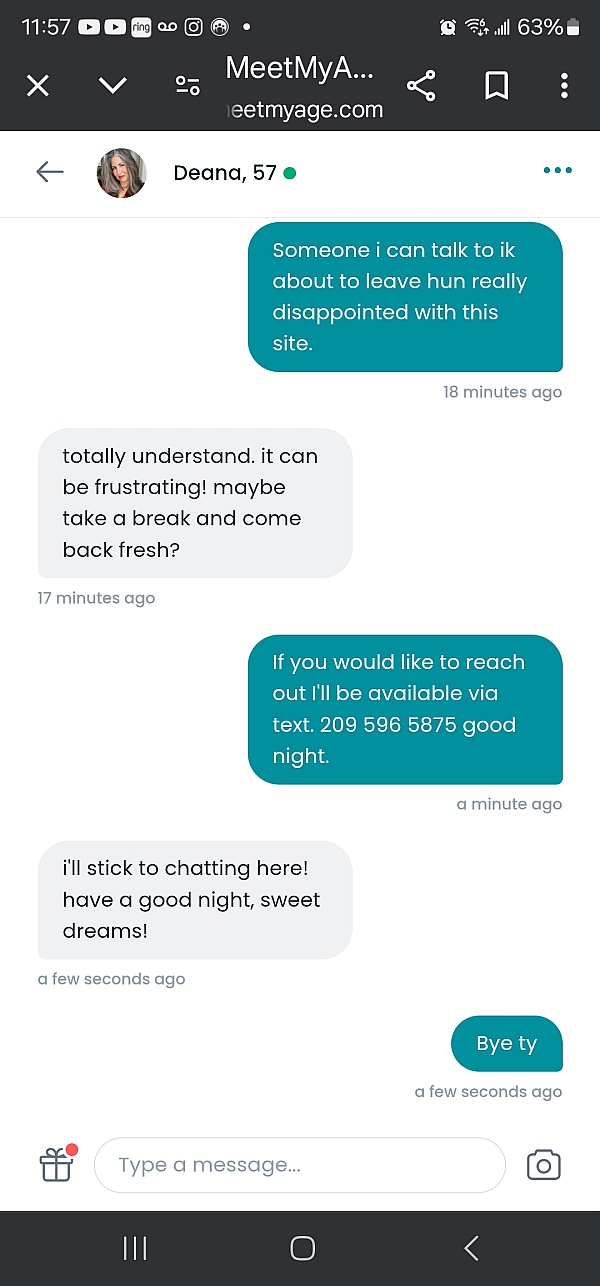Viewport: 600px width, 1286px height.
Task: Open chat options three-dot menu
Action: 557,171
